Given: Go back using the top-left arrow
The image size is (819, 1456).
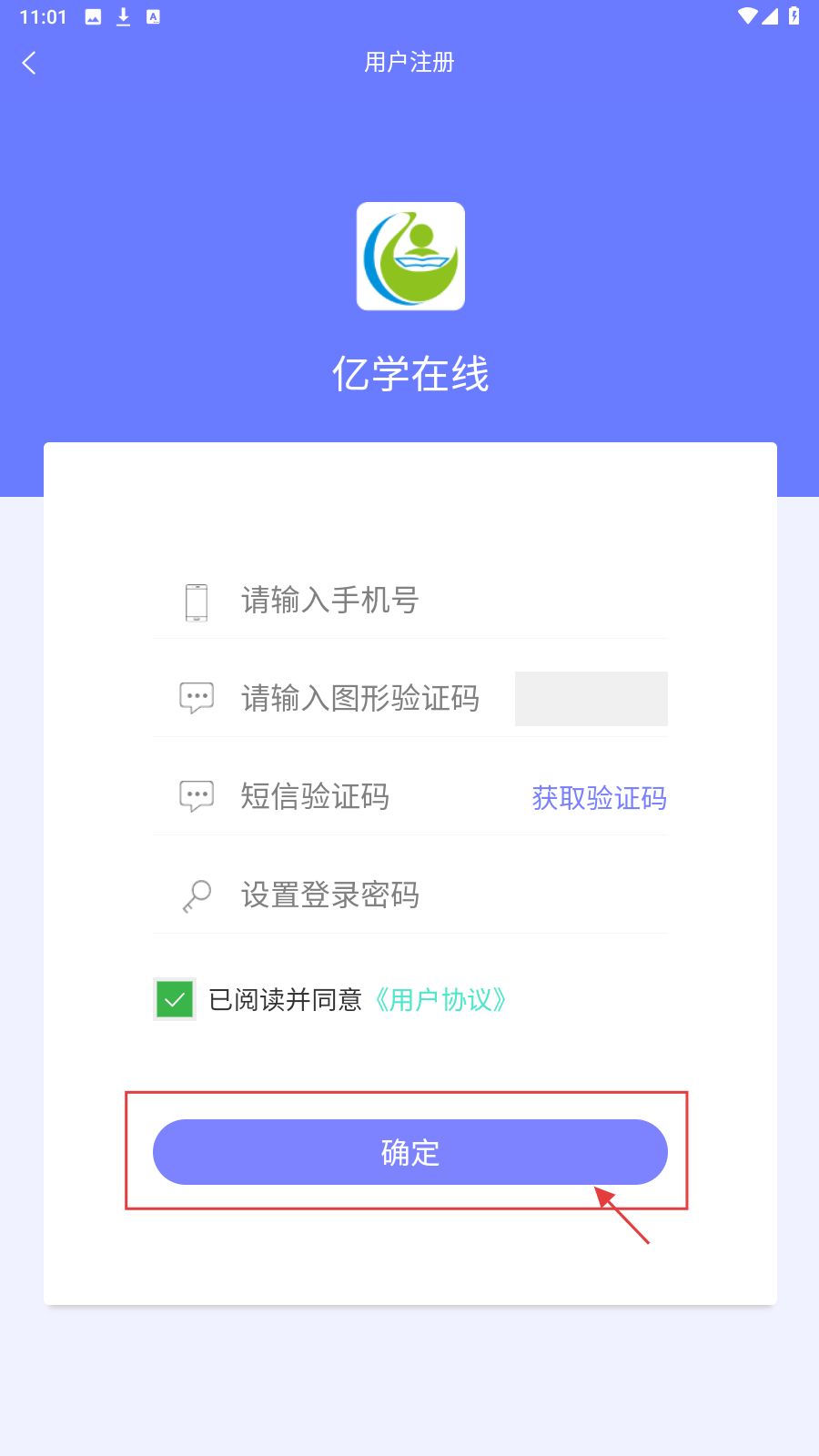Looking at the screenshot, I should (29, 63).
